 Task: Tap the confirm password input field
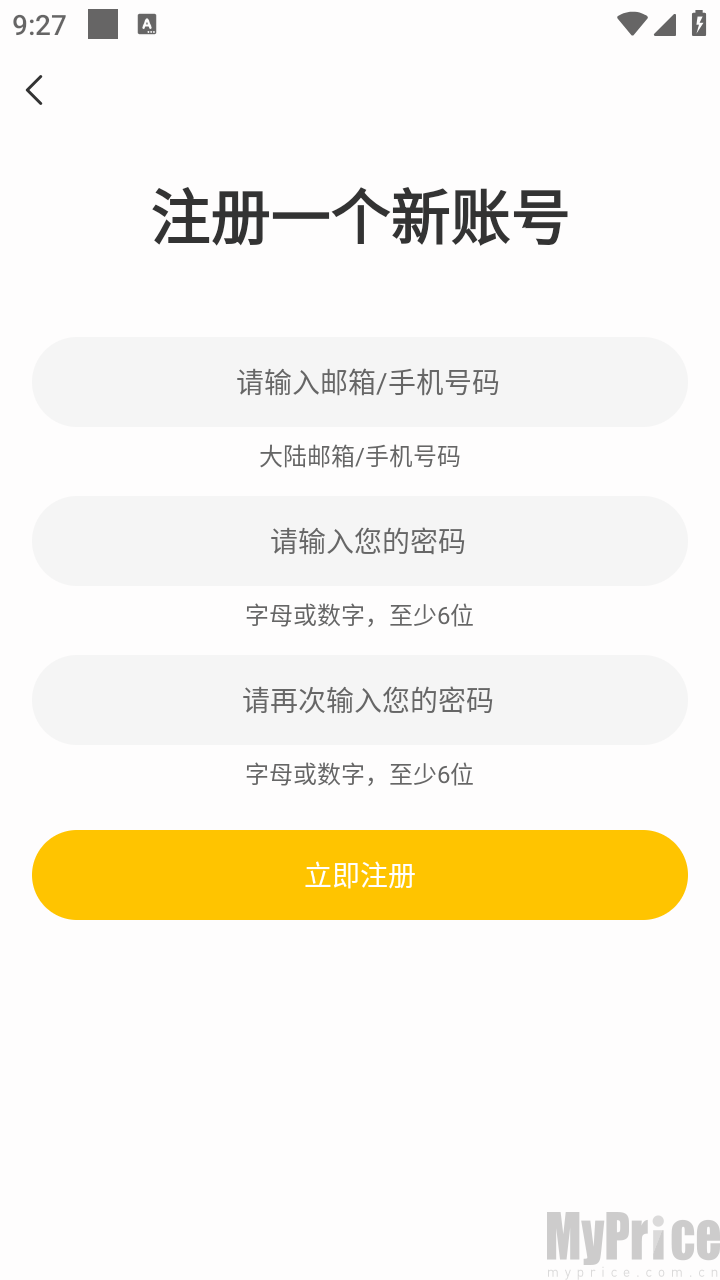360,700
